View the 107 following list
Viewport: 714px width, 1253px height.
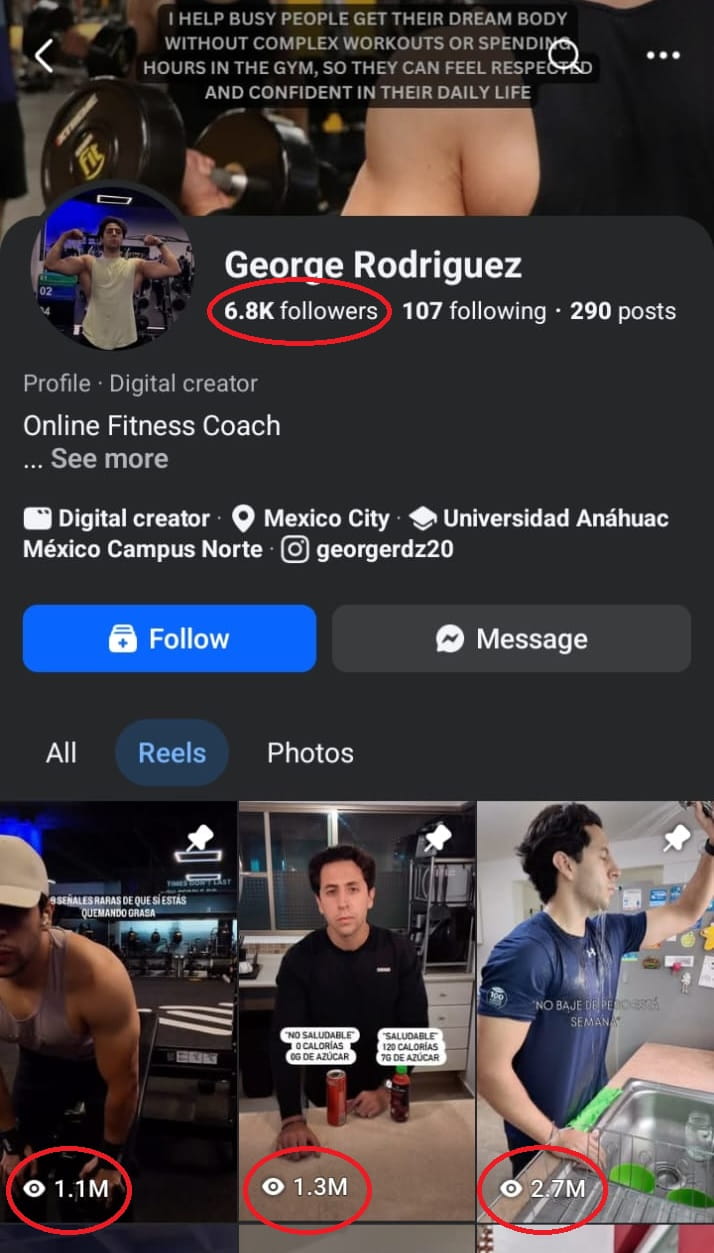click(x=474, y=311)
